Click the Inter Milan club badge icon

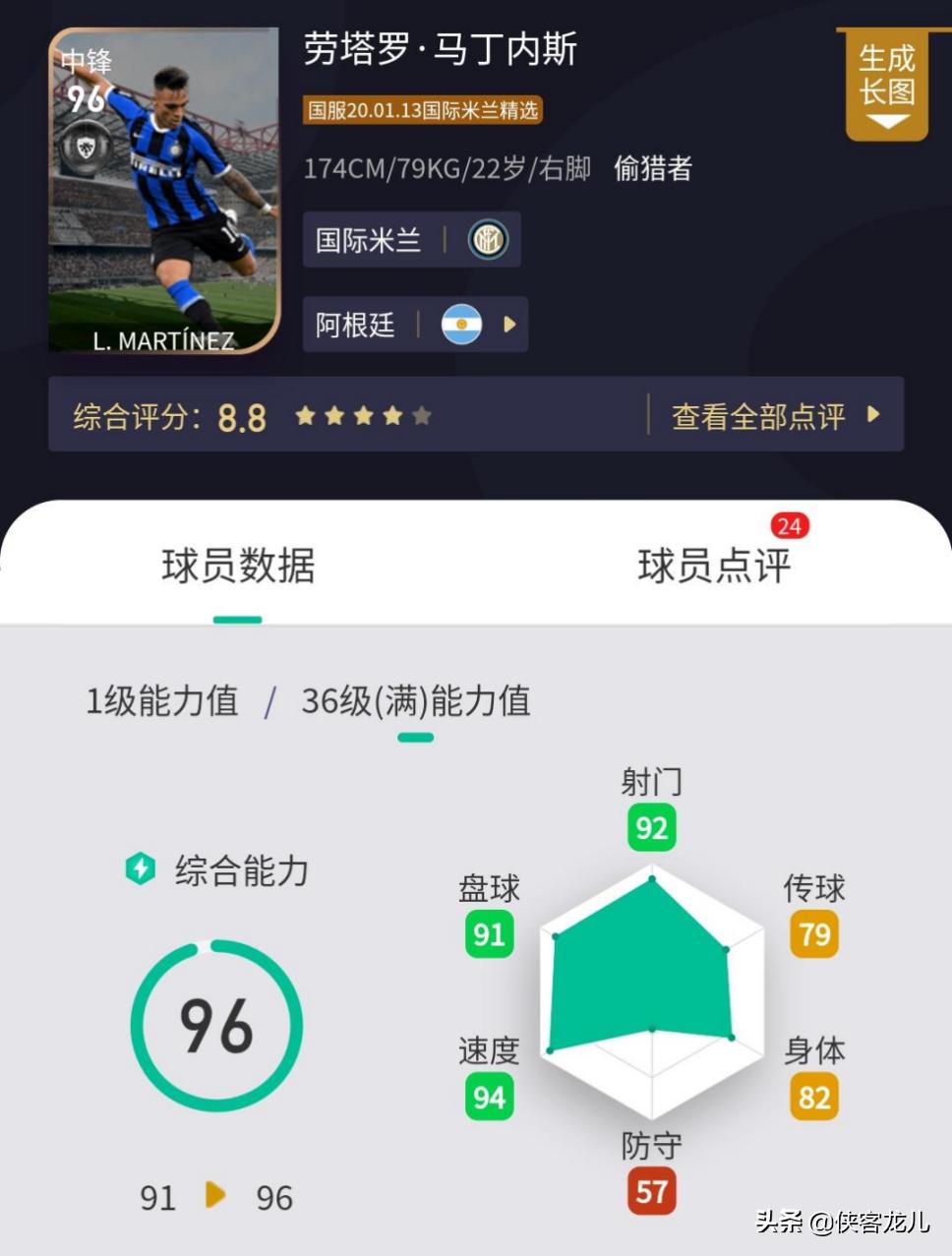coord(486,239)
